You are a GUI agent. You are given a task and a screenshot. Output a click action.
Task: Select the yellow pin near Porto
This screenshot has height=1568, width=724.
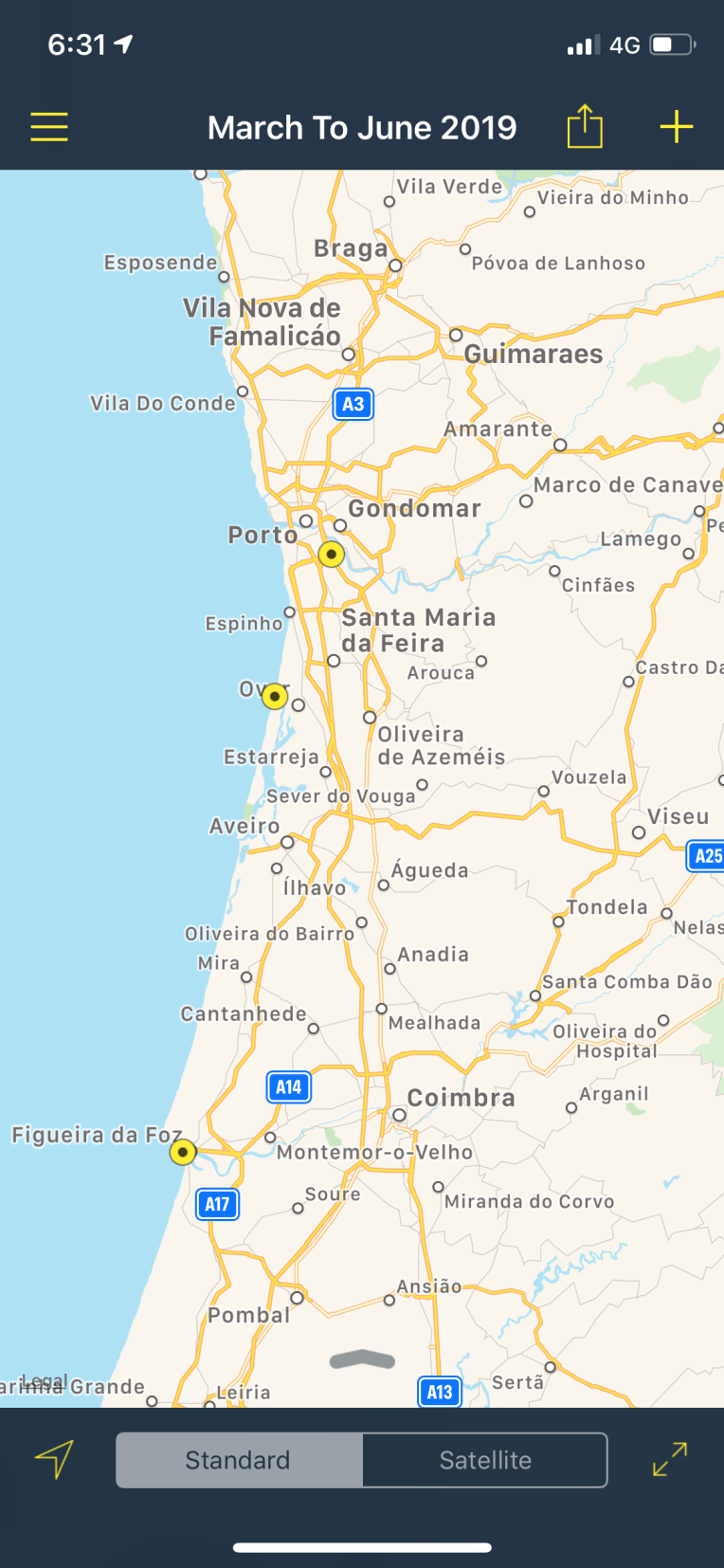click(331, 554)
